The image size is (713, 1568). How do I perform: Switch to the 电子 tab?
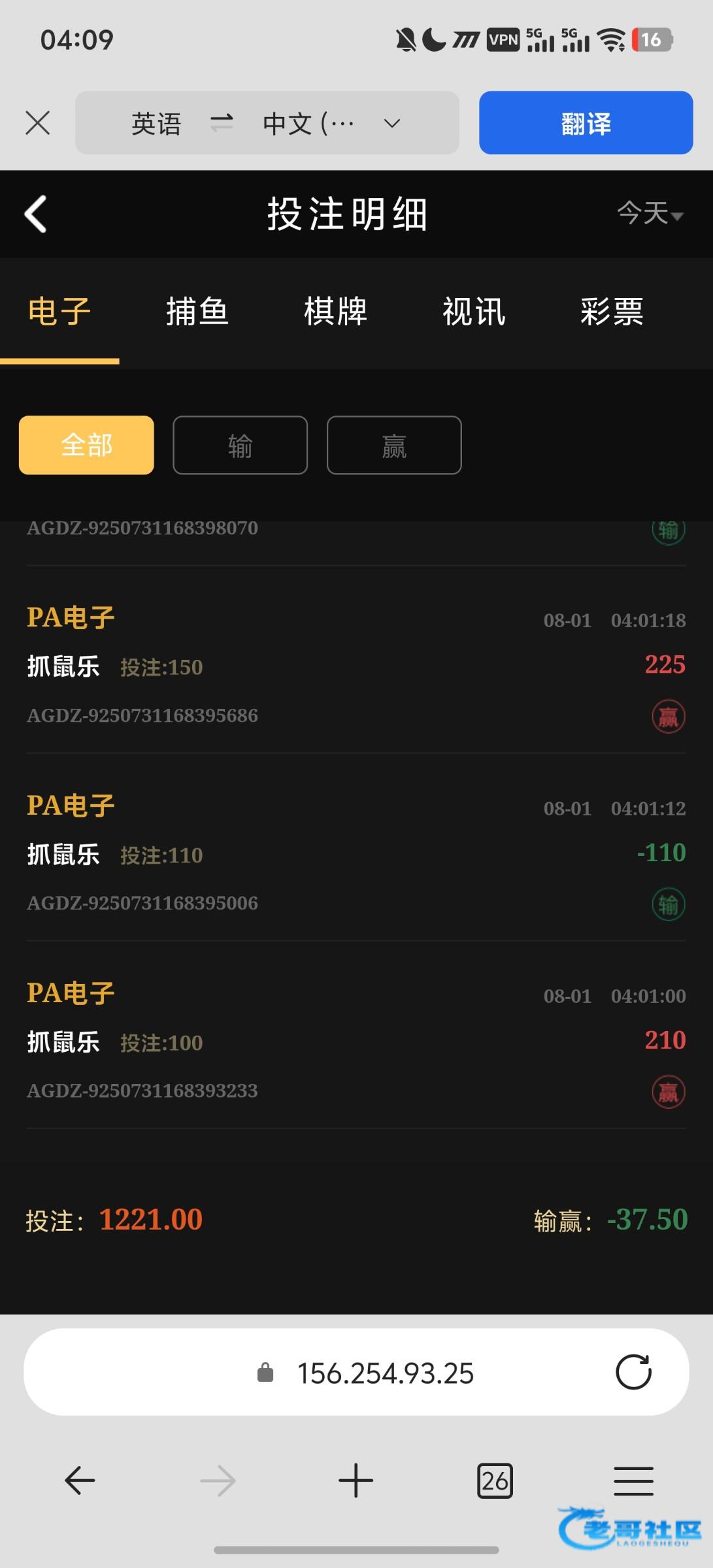pos(59,311)
